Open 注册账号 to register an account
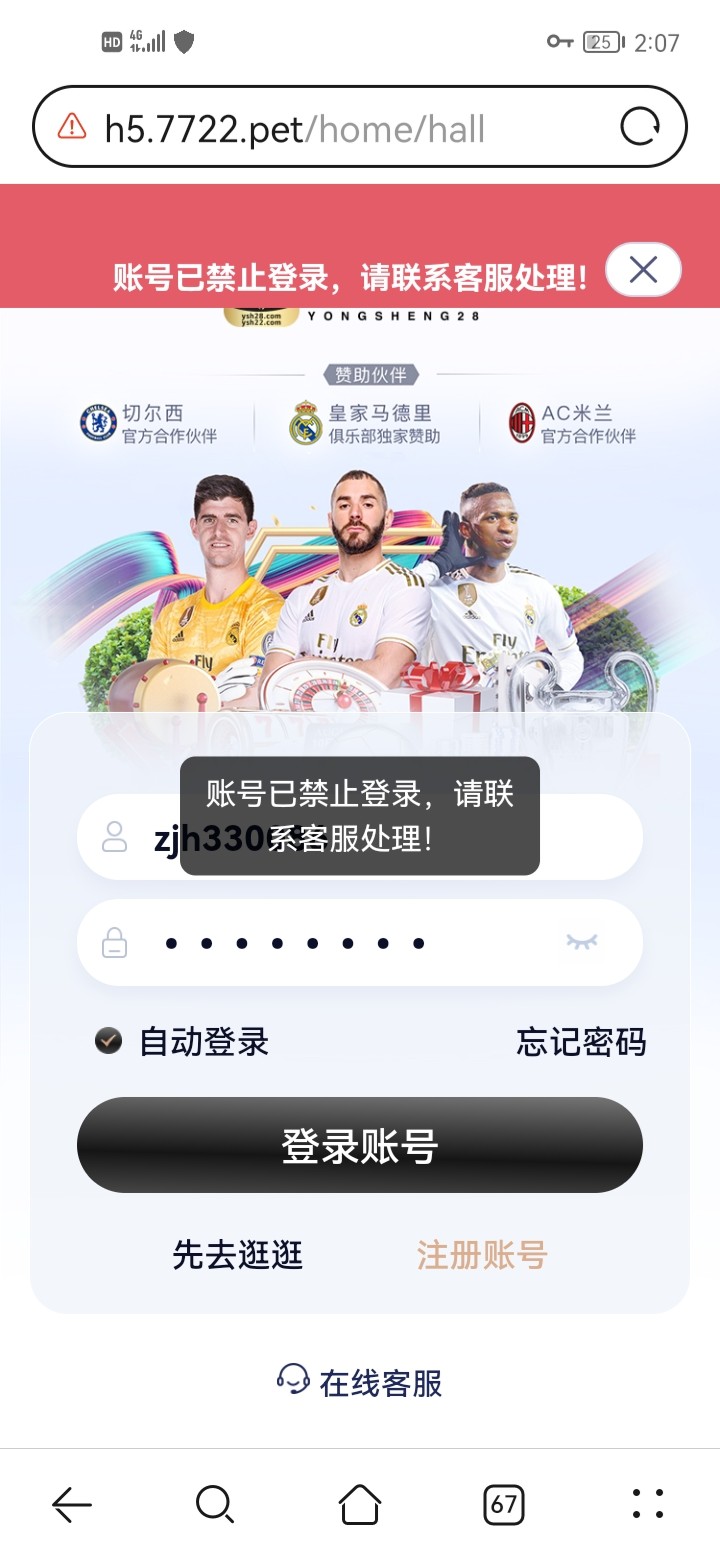This screenshot has width=720, height=1560. (482, 1254)
